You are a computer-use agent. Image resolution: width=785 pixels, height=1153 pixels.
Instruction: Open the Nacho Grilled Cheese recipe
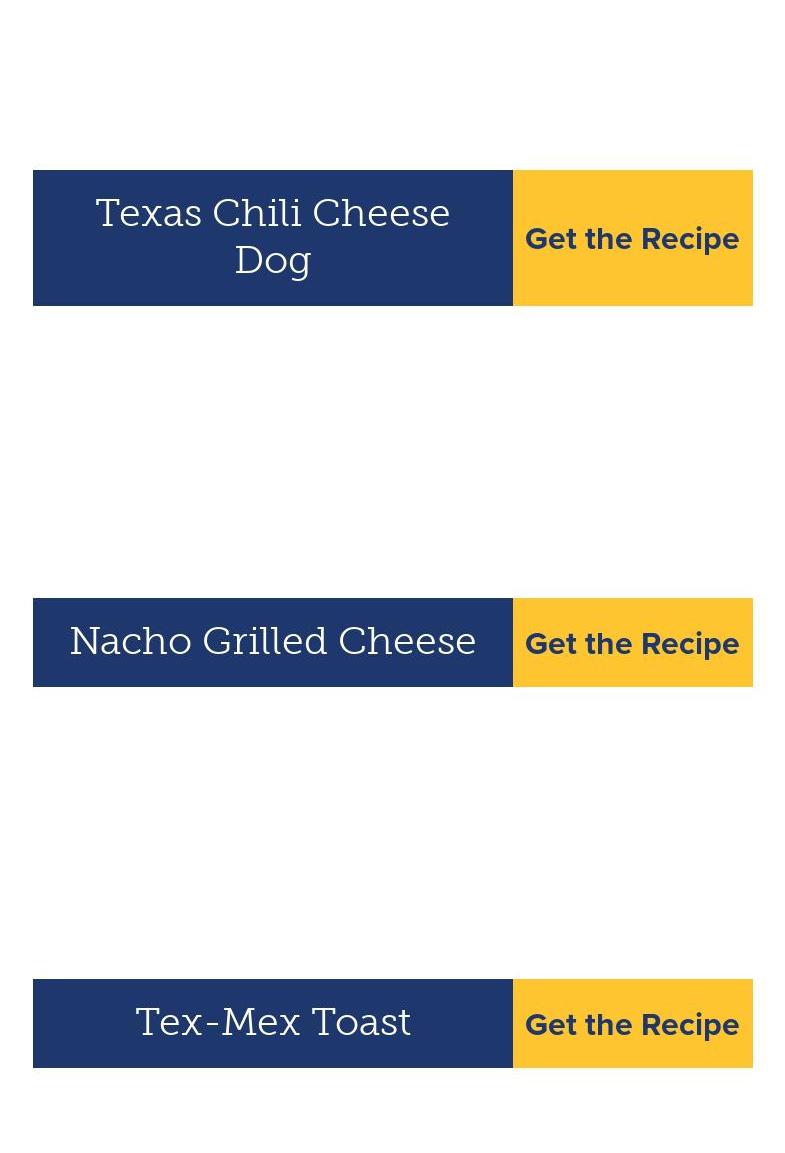click(x=632, y=643)
